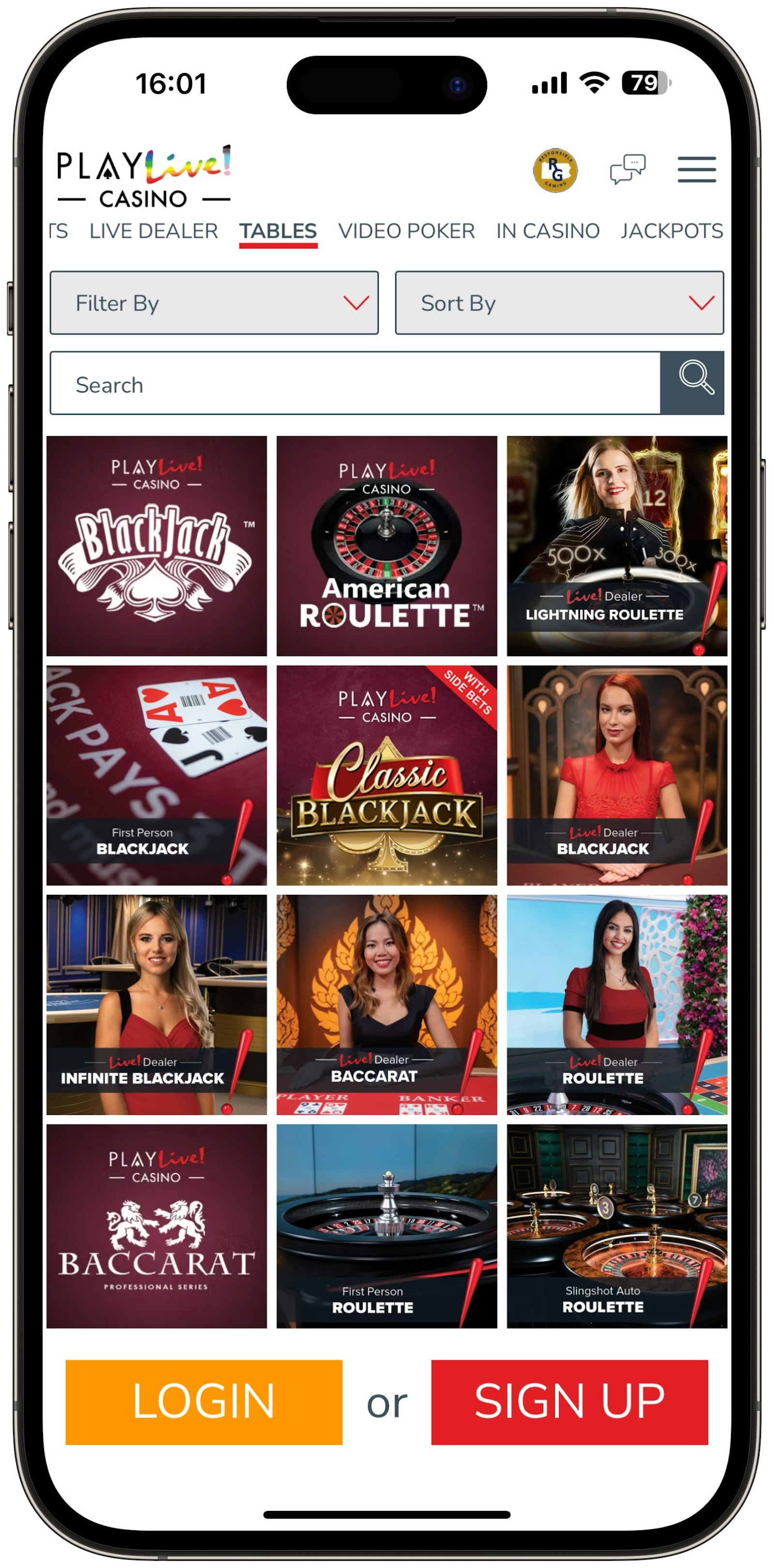The height and width of the screenshot is (1568, 774).
Task: Open First Person Blackjack game
Action: tap(156, 775)
